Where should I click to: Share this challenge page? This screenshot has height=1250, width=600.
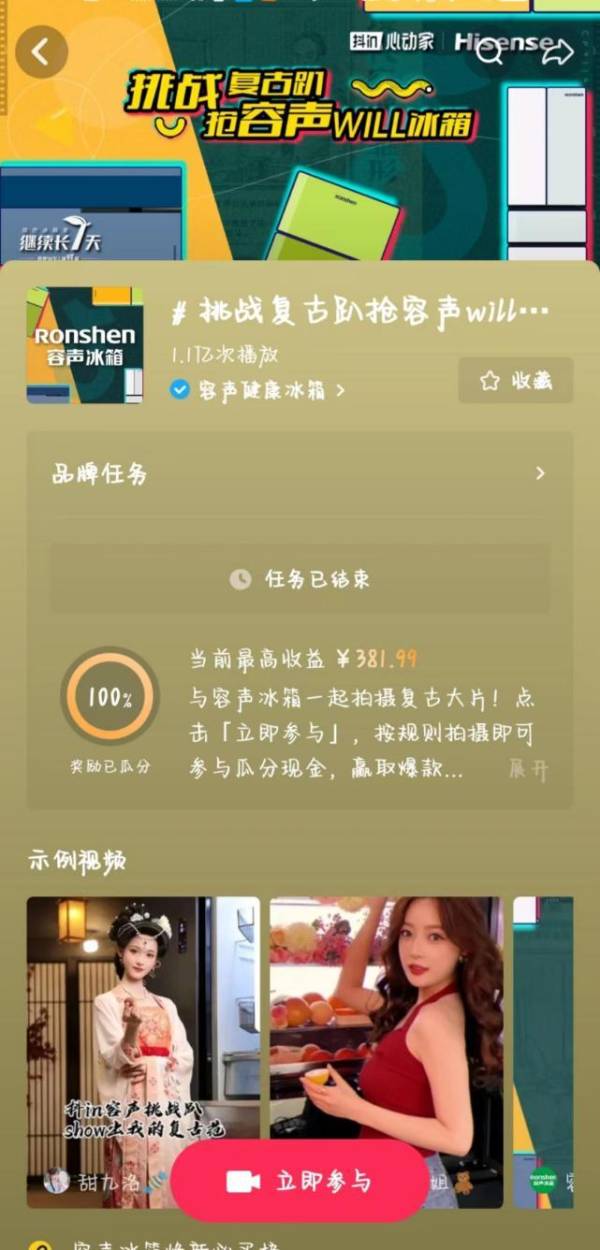pyautogui.click(x=558, y=51)
